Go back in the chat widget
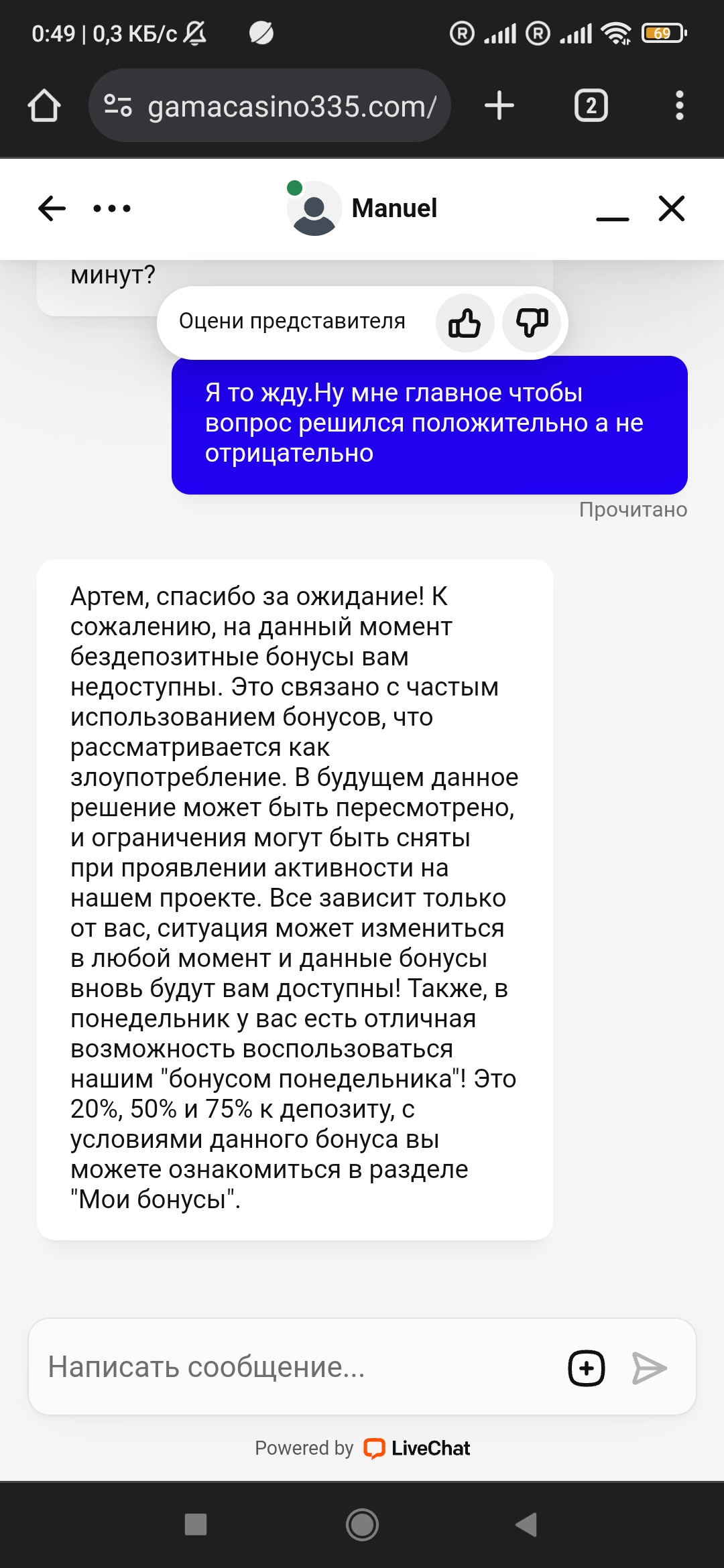Image resolution: width=724 pixels, height=1568 pixels. pos(52,208)
